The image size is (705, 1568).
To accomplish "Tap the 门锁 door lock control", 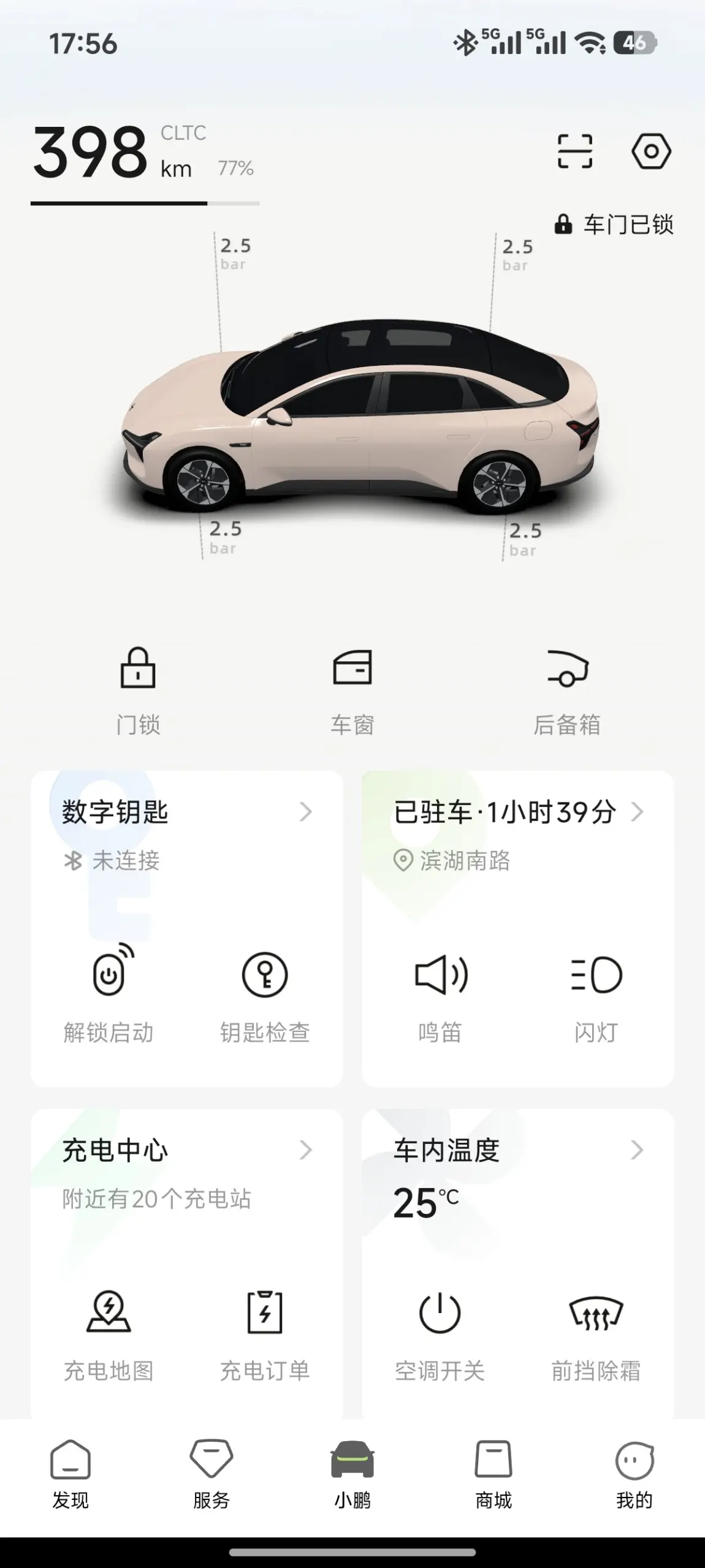I will (138, 689).
